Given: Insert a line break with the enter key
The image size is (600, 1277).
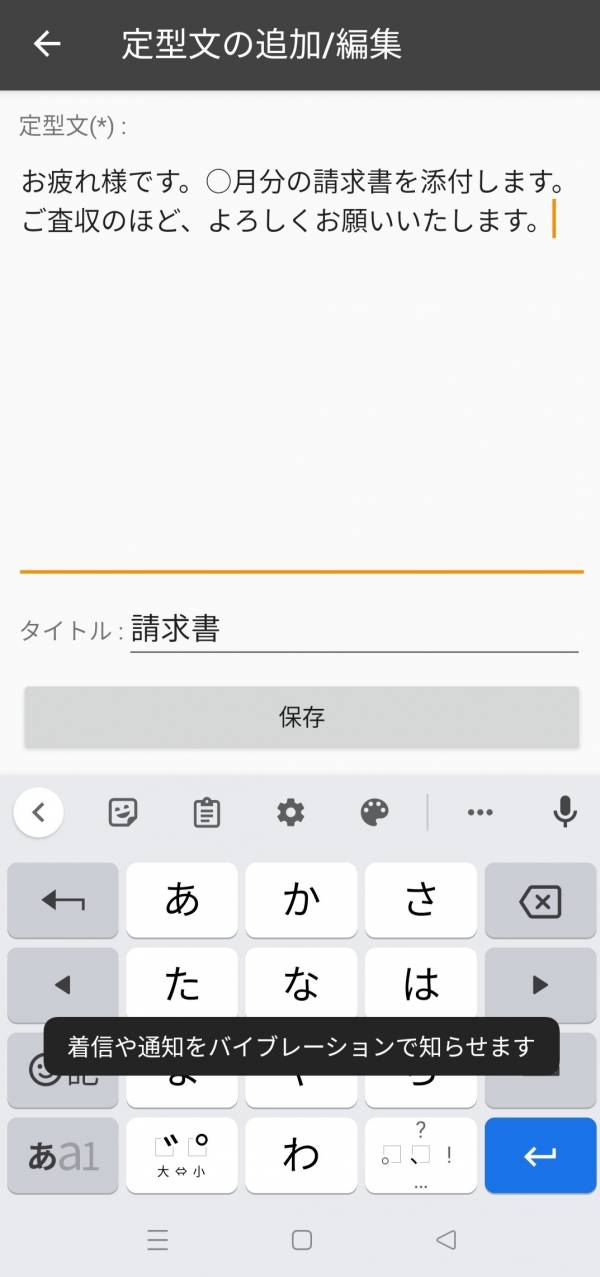Looking at the screenshot, I should click(540, 1156).
